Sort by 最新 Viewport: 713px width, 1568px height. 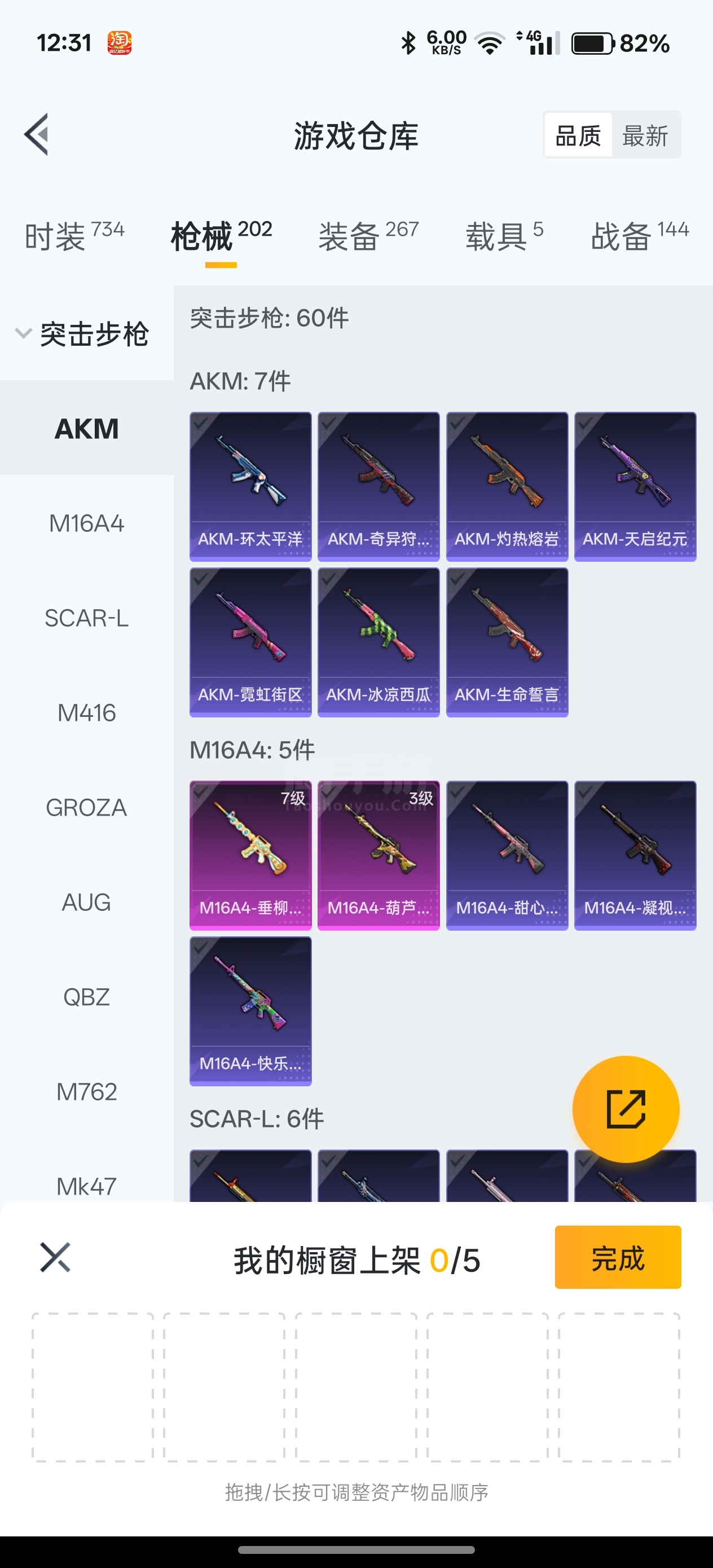click(x=645, y=135)
